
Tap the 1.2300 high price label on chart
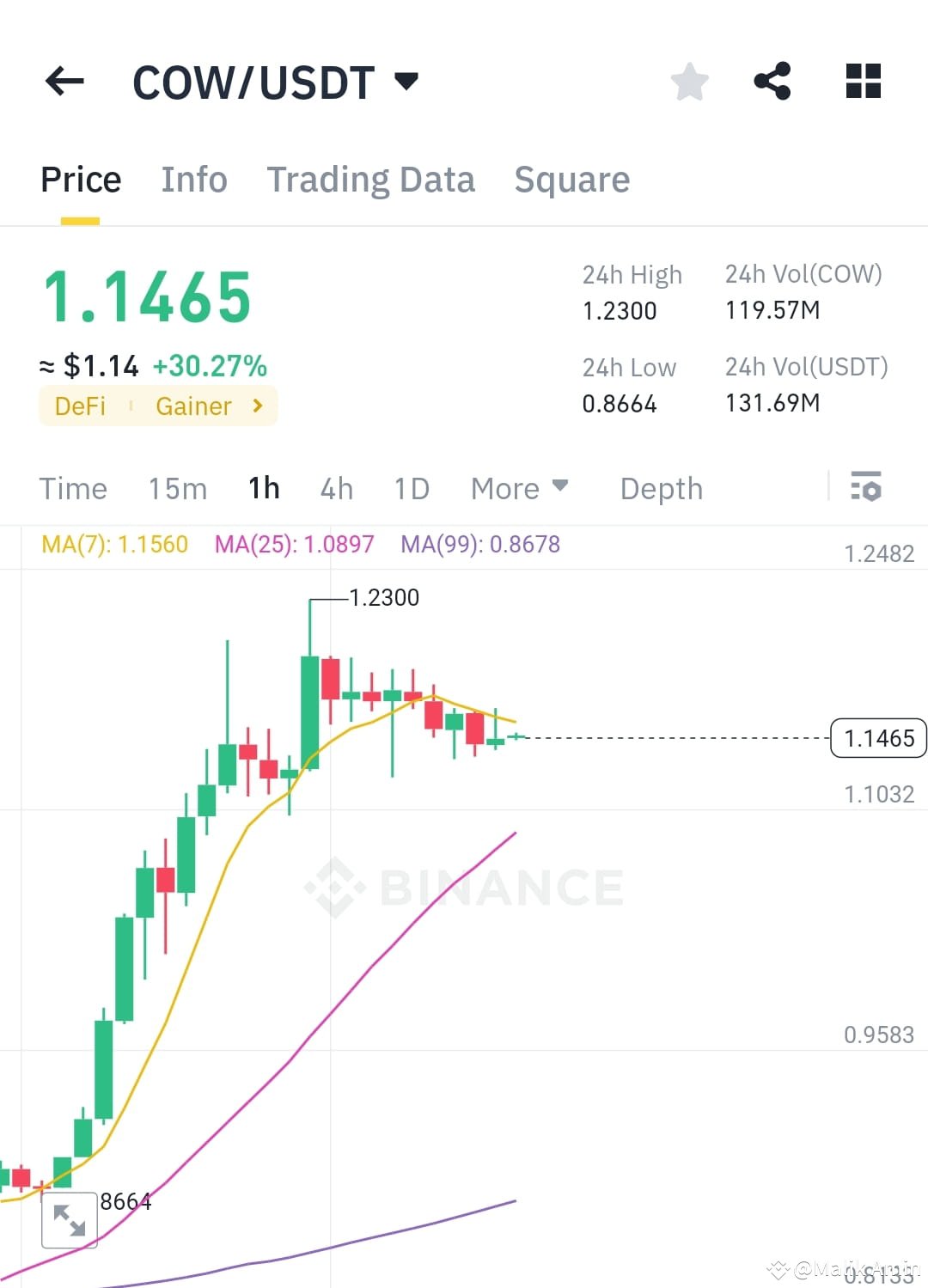[384, 596]
